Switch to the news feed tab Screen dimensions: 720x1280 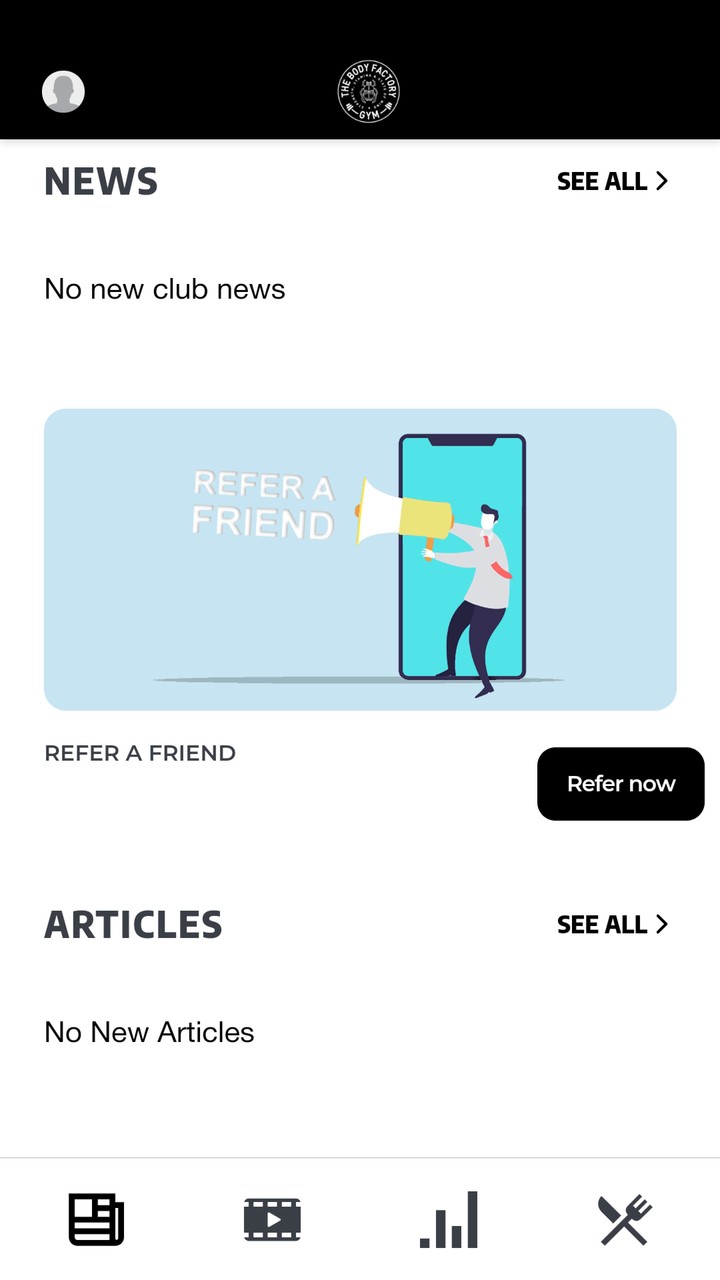(96, 1219)
